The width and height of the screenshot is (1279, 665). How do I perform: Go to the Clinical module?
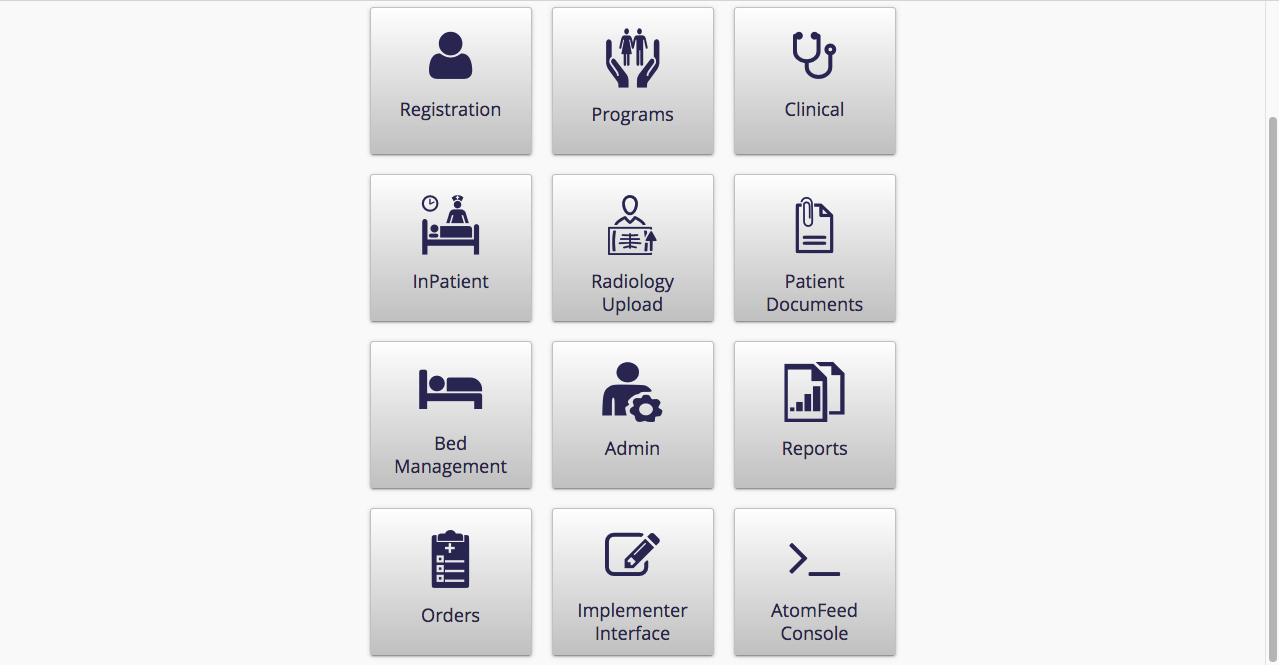[814, 81]
